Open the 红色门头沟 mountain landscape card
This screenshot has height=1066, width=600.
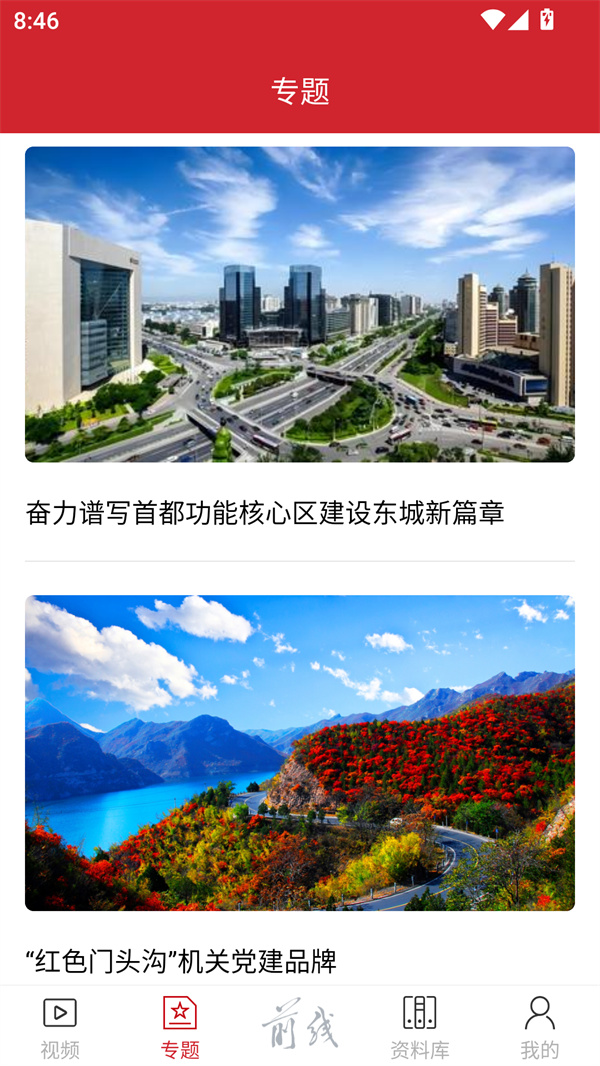pos(300,752)
